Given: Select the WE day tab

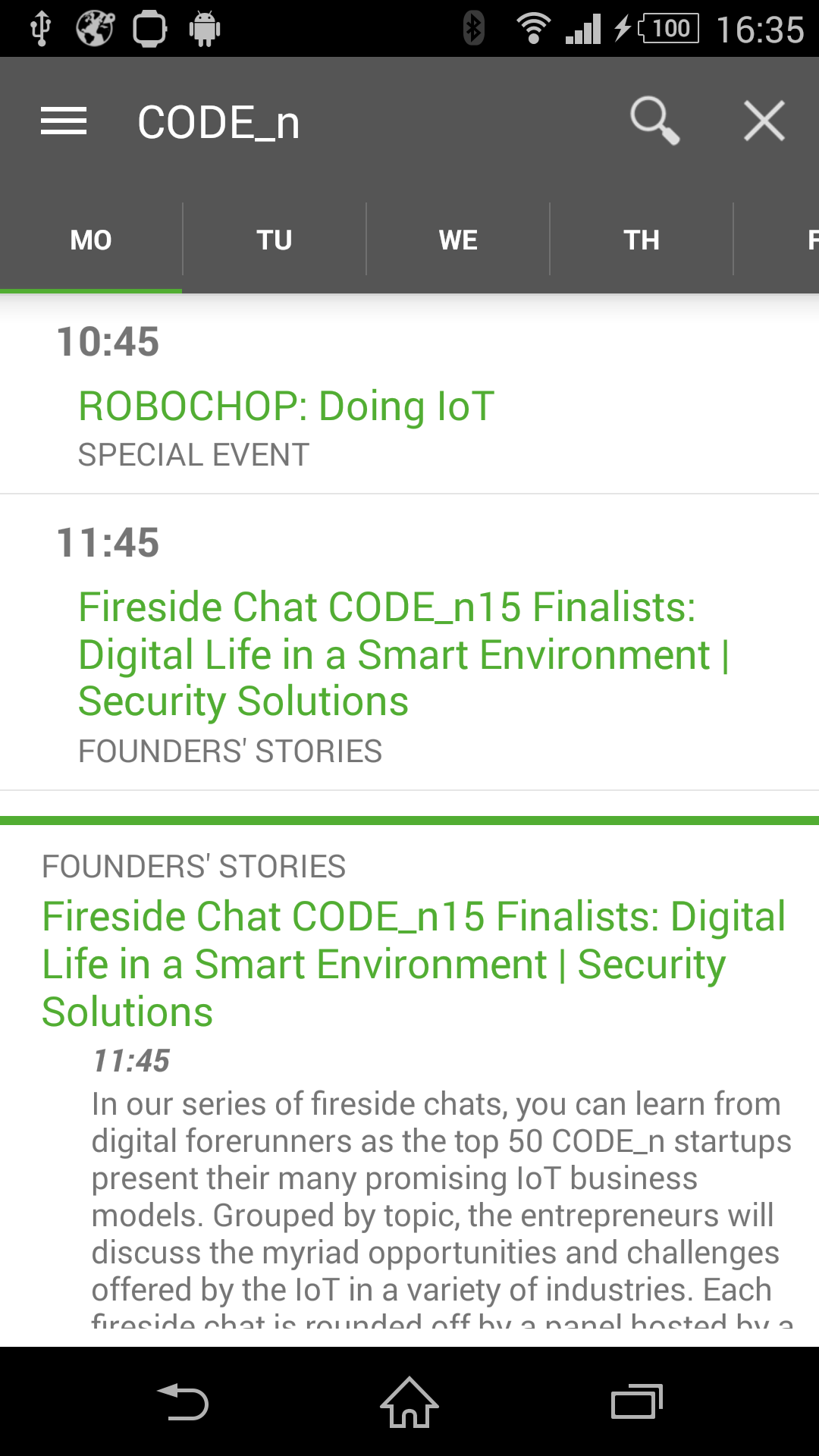Looking at the screenshot, I should pos(458,240).
